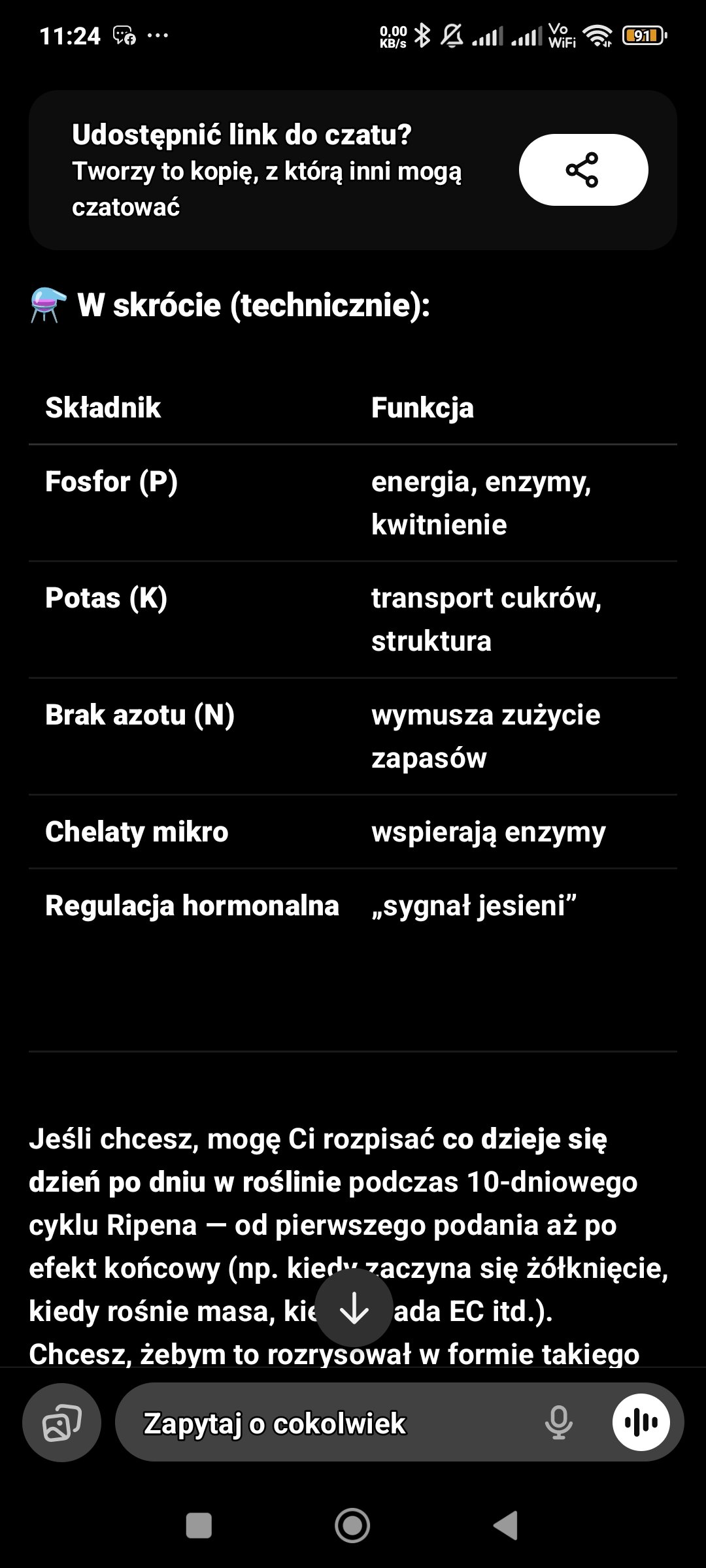Go back using the system back button
The image size is (706, 1568).
505,1526
